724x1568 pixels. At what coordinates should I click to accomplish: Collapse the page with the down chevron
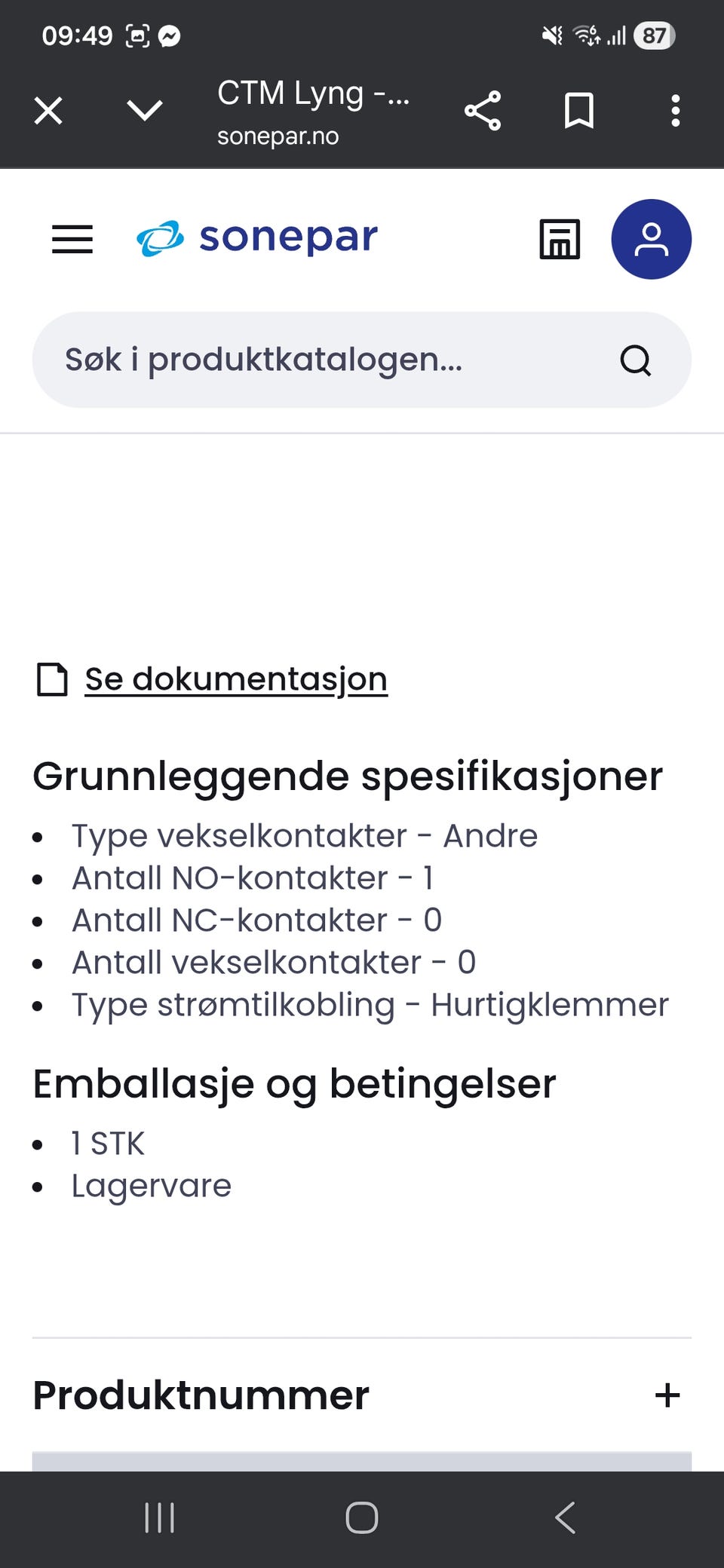click(145, 110)
